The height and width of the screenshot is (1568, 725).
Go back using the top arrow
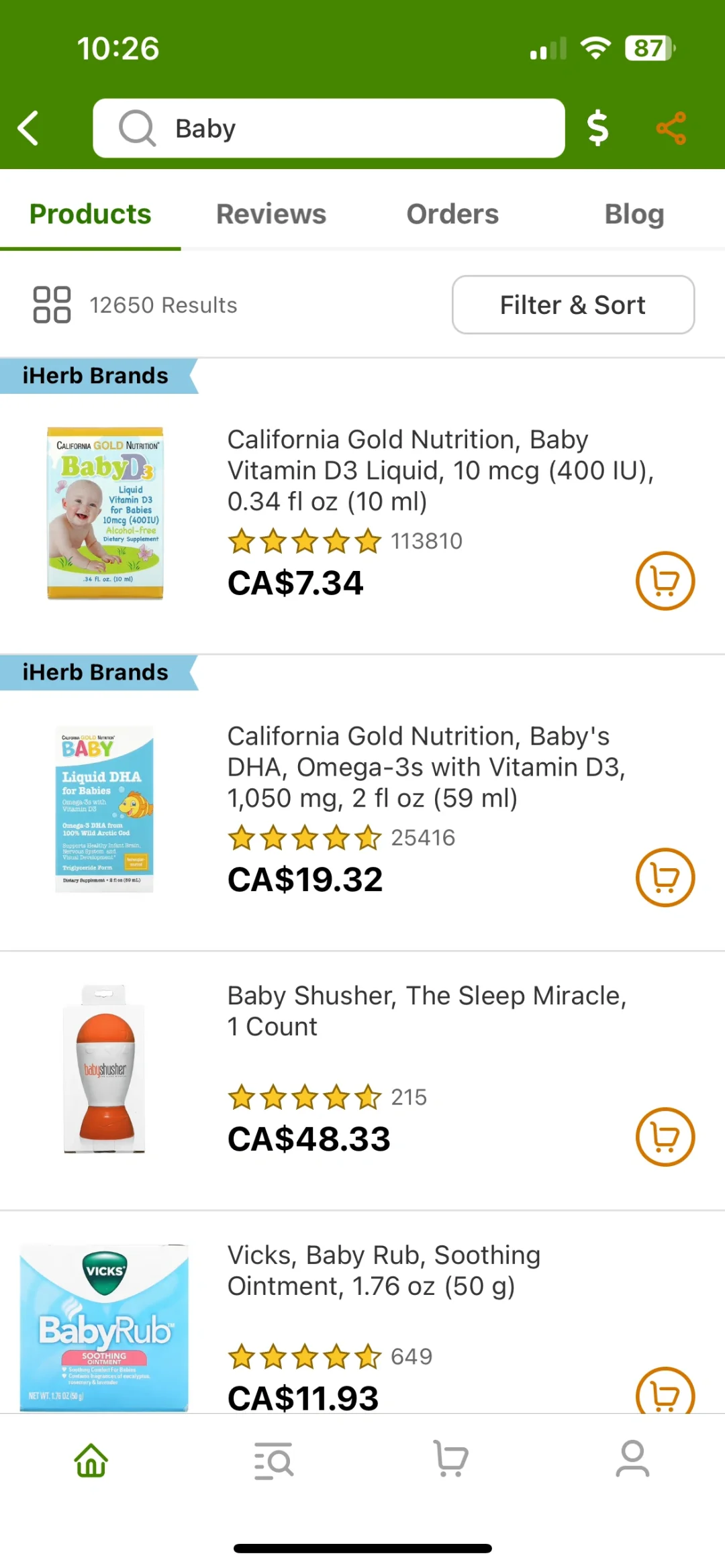tap(28, 128)
